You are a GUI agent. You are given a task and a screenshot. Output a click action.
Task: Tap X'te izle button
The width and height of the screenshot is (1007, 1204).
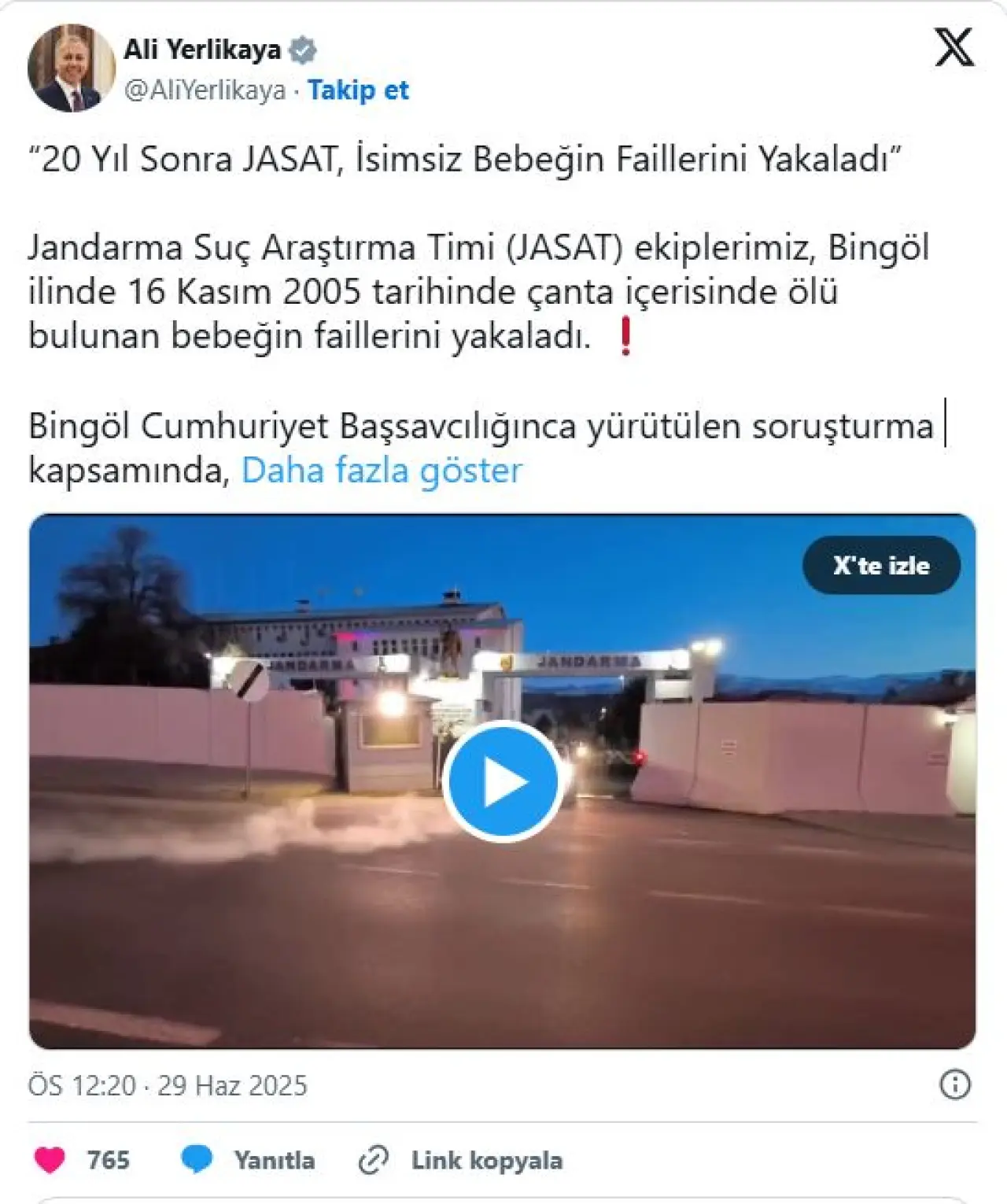tap(881, 565)
